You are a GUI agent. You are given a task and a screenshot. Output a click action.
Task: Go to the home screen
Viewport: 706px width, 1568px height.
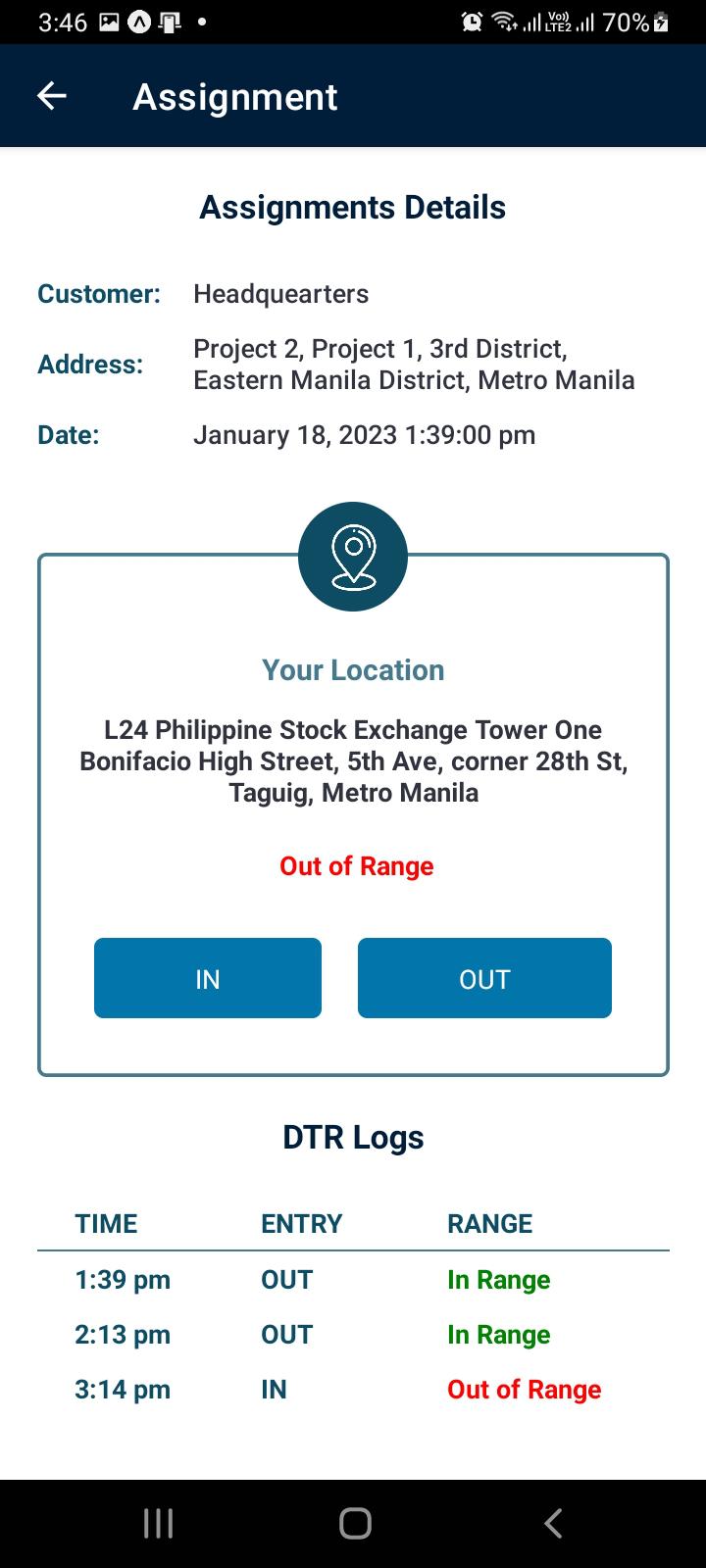coord(355,1523)
